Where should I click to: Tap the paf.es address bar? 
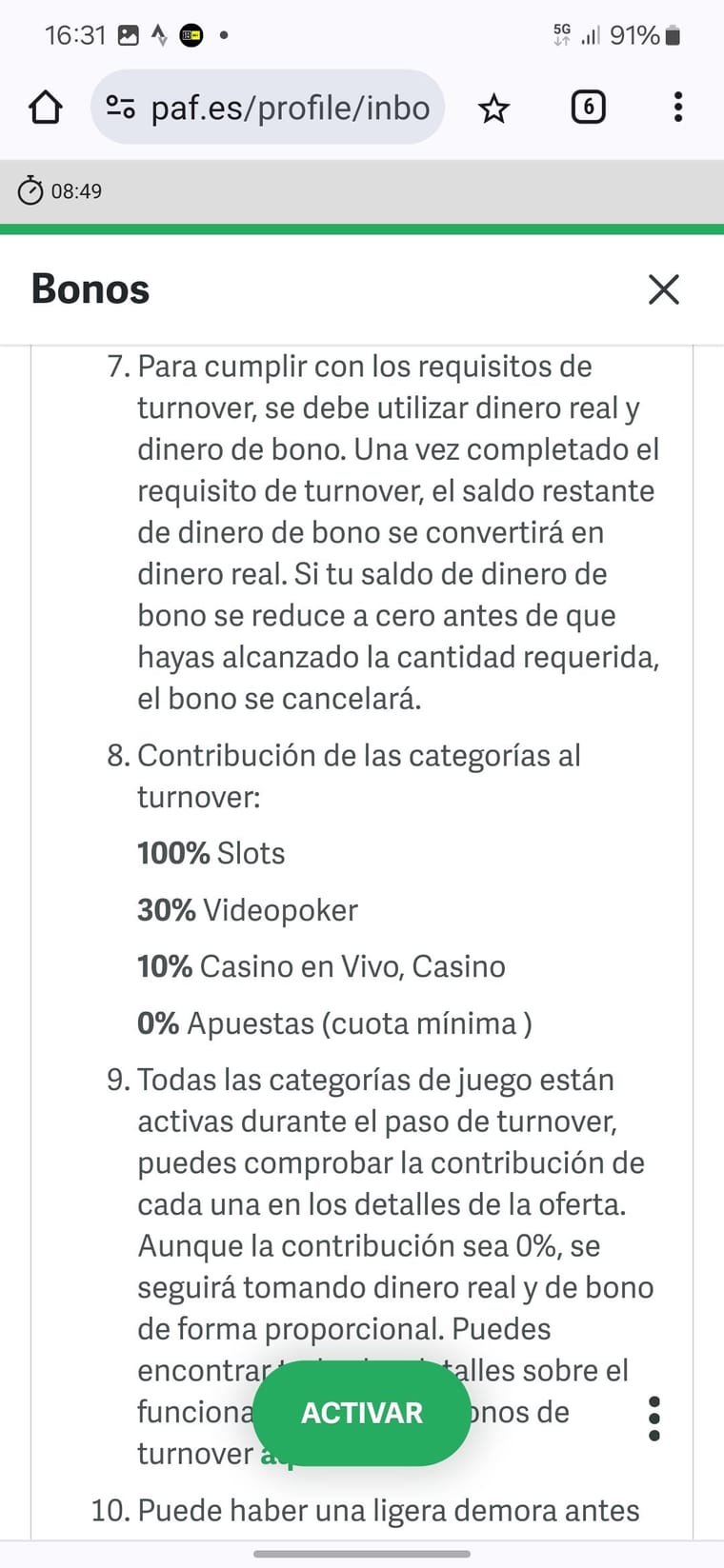point(291,108)
